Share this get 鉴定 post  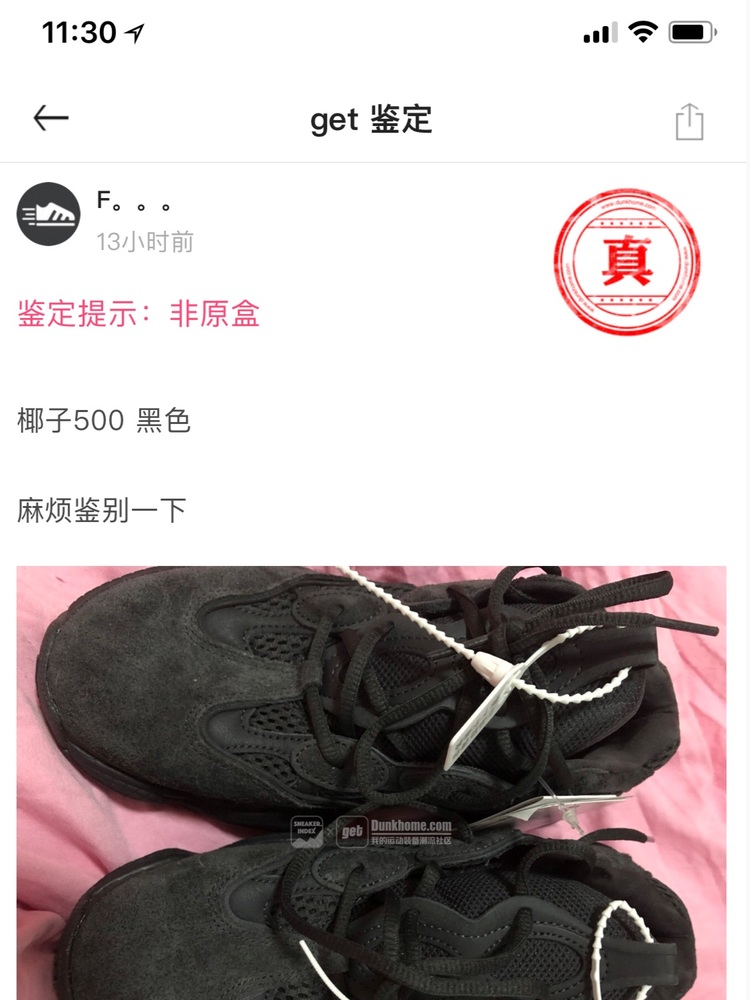tap(689, 121)
